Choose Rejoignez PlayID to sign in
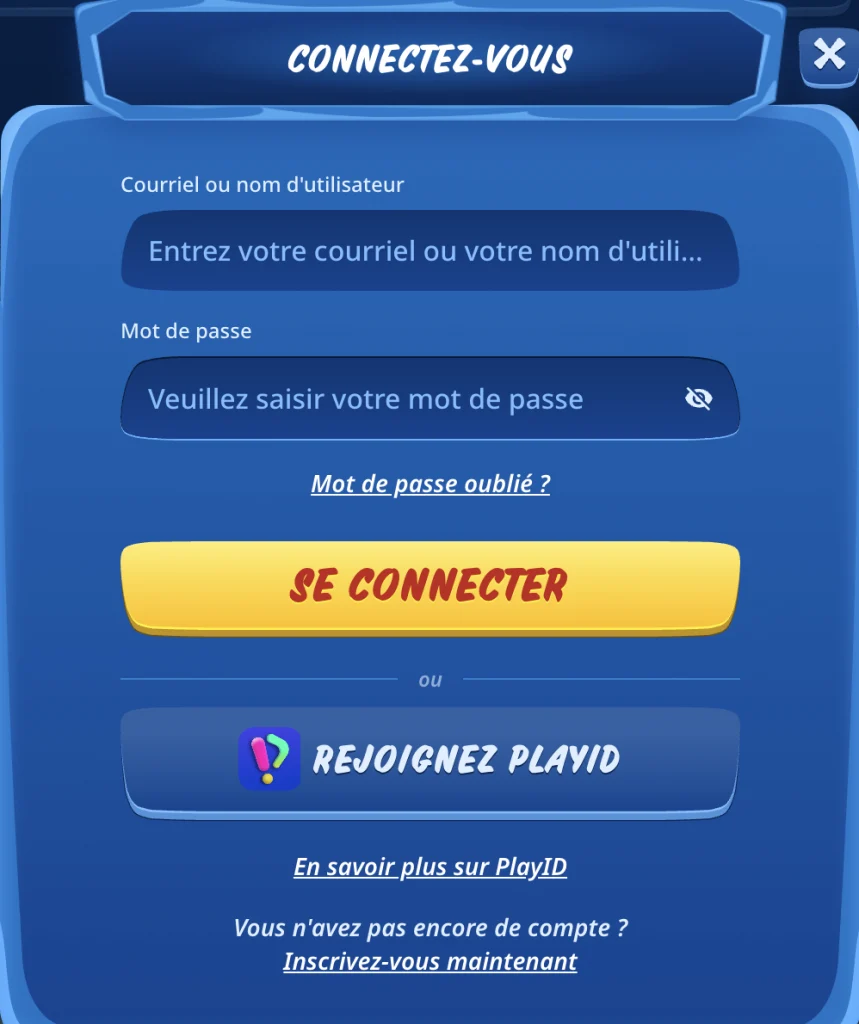This screenshot has width=859, height=1024. coord(429,760)
